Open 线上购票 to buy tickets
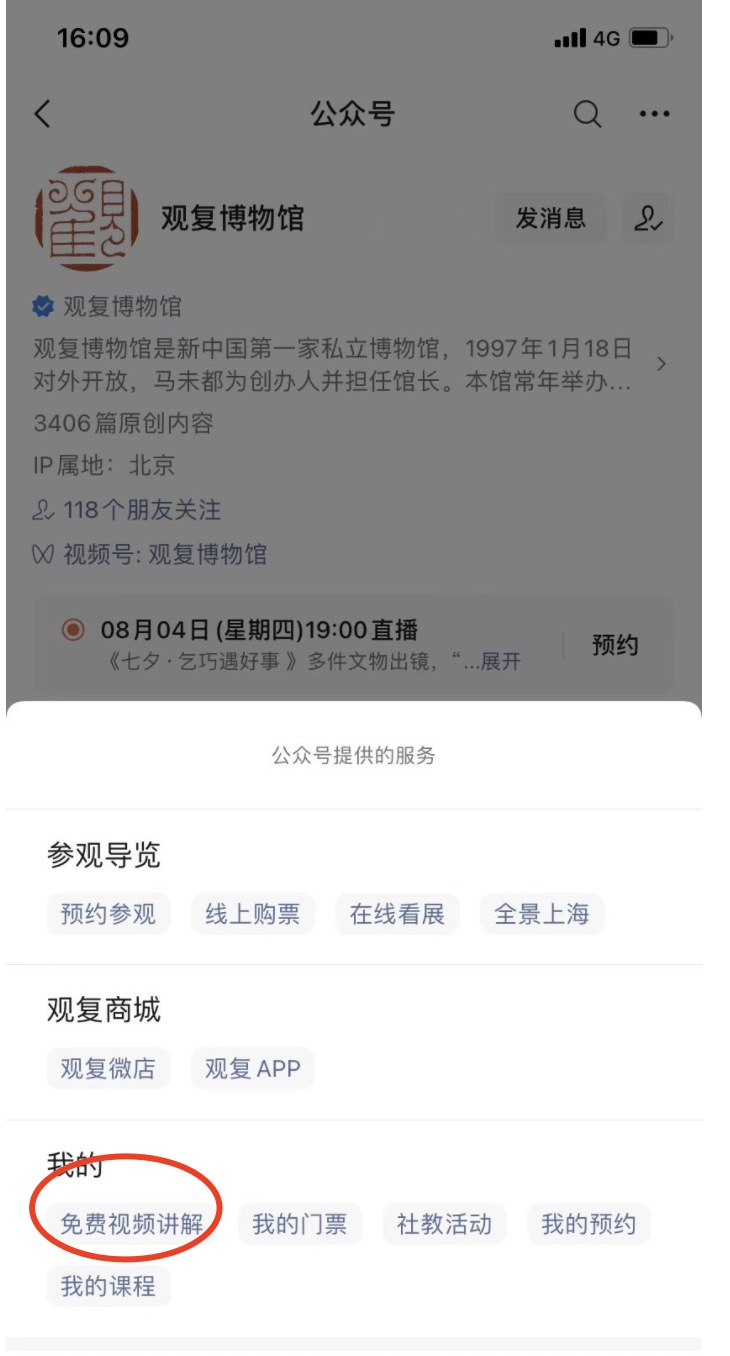The width and height of the screenshot is (730, 1356). [x=253, y=914]
